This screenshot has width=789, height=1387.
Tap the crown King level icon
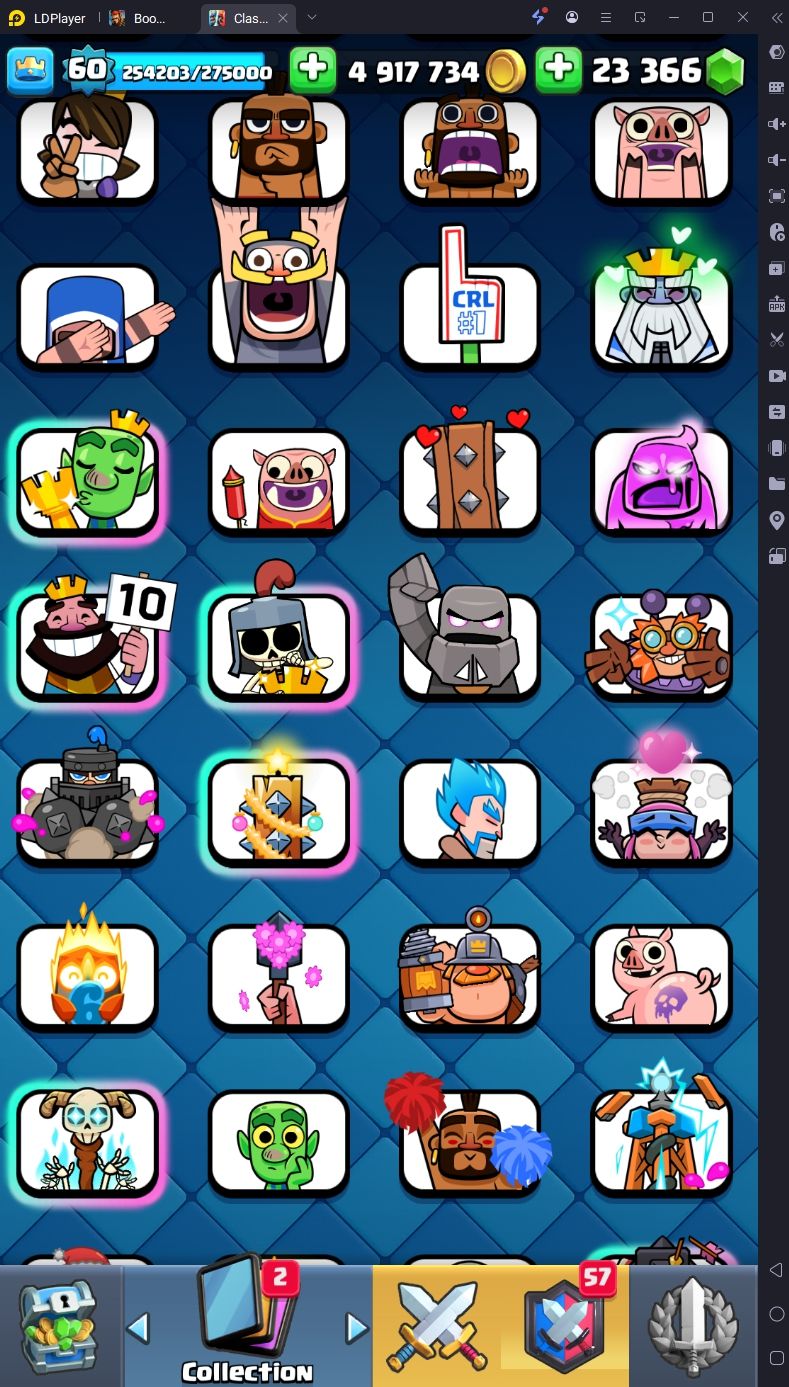coord(30,70)
